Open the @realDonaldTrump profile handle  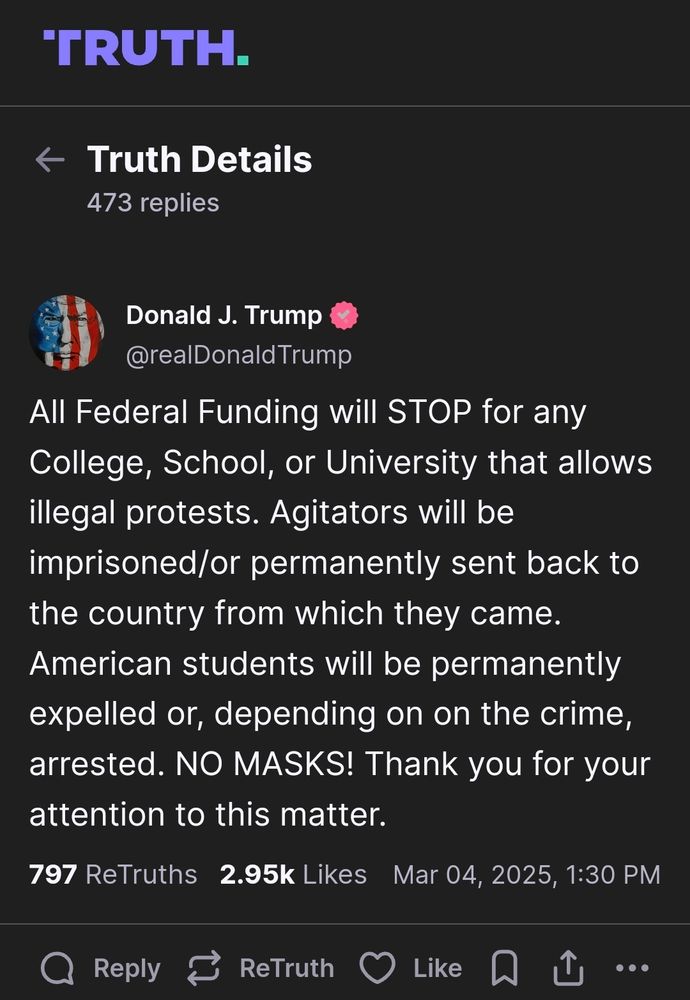click(238, 355)
